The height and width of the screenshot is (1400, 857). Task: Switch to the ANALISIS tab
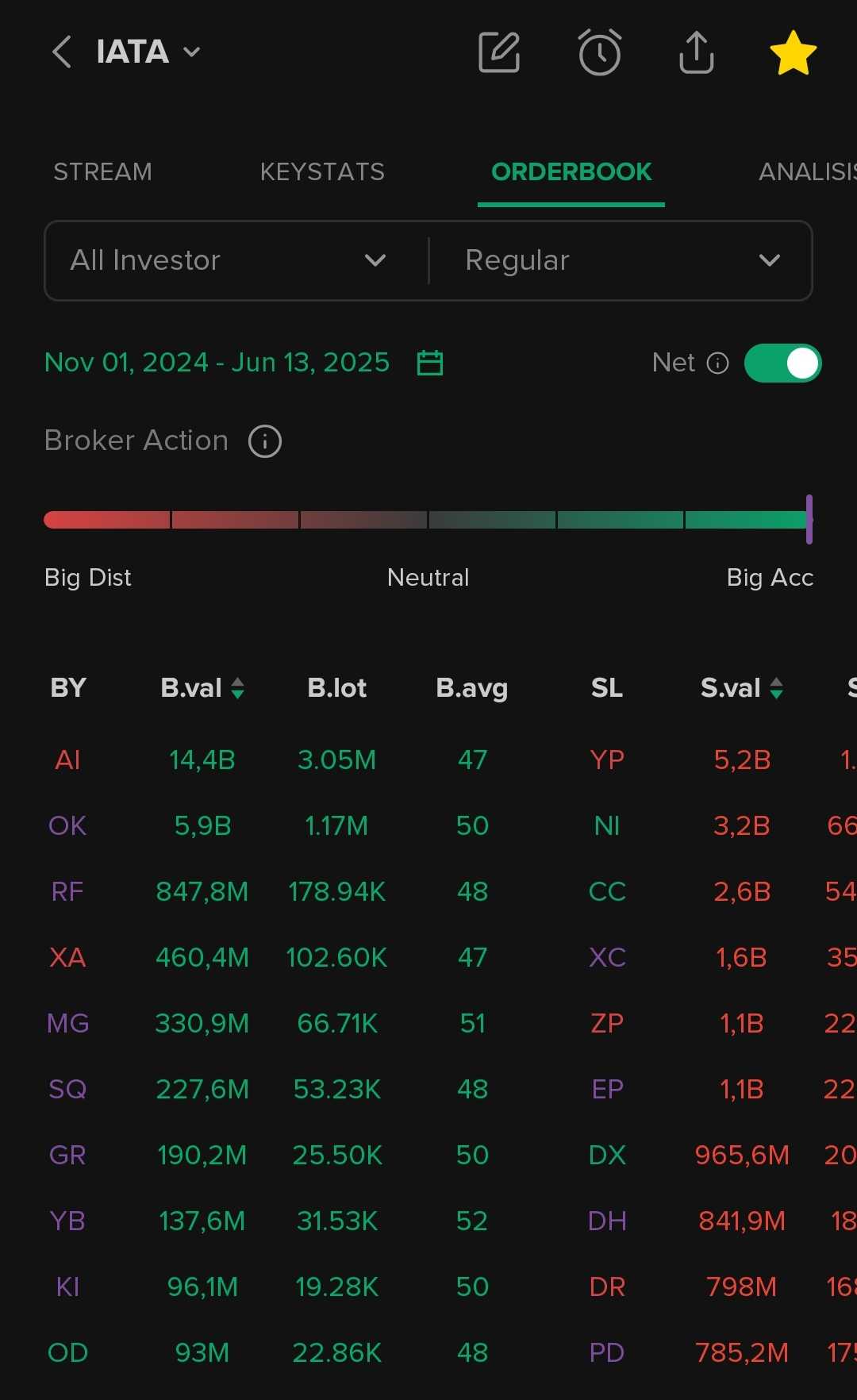(805, 171)
